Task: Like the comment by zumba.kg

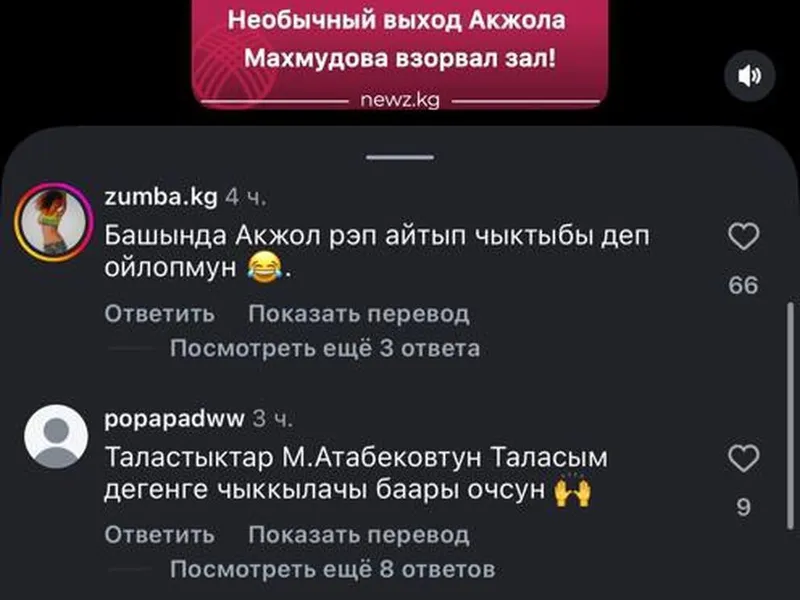Action: click(743, 237)
